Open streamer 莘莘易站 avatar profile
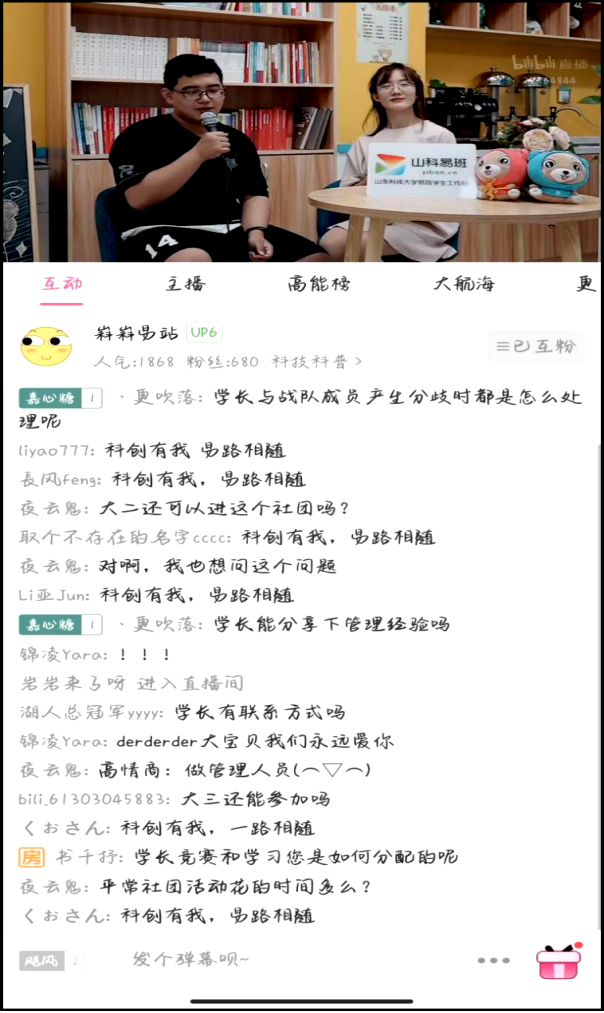Screen dimensions: 604x1013 45,346
